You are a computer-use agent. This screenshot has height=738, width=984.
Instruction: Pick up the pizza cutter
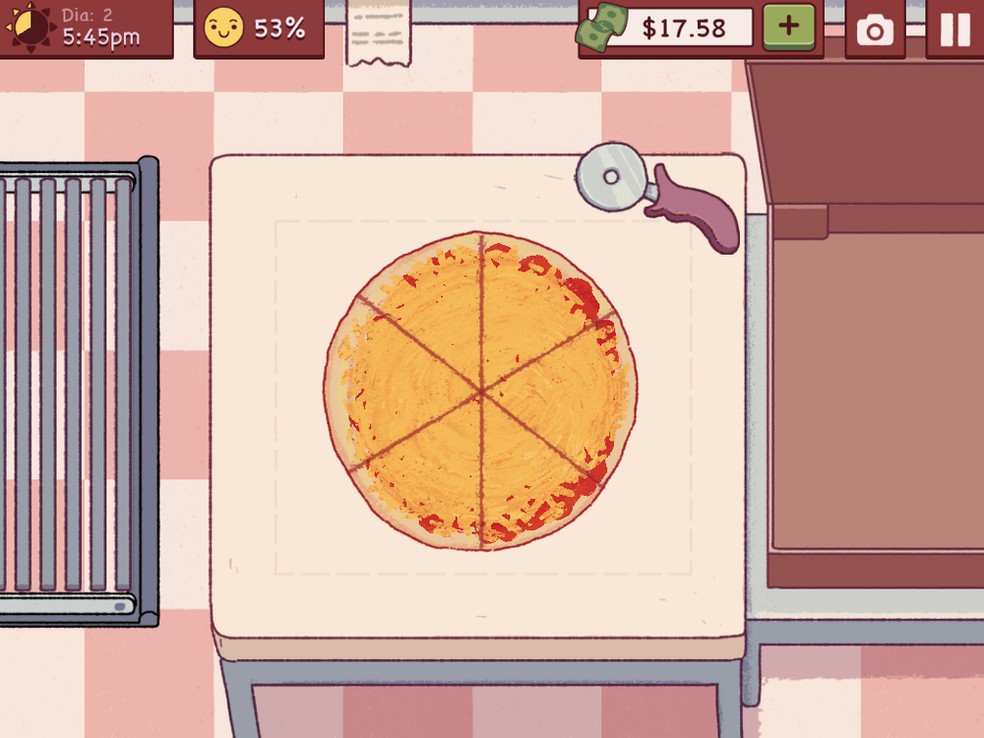click(662, 197)
